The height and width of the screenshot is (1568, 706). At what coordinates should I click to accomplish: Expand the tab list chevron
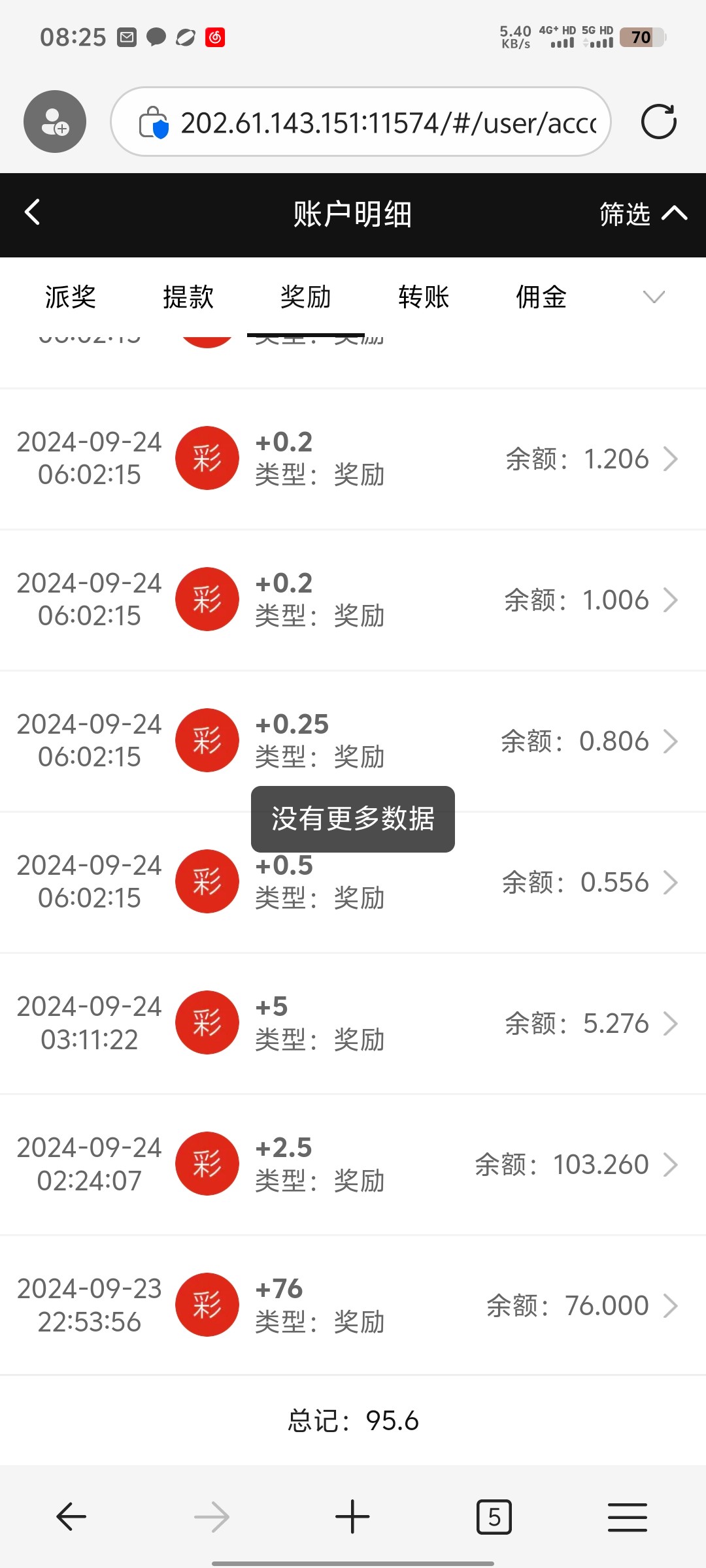click(654, 297)
